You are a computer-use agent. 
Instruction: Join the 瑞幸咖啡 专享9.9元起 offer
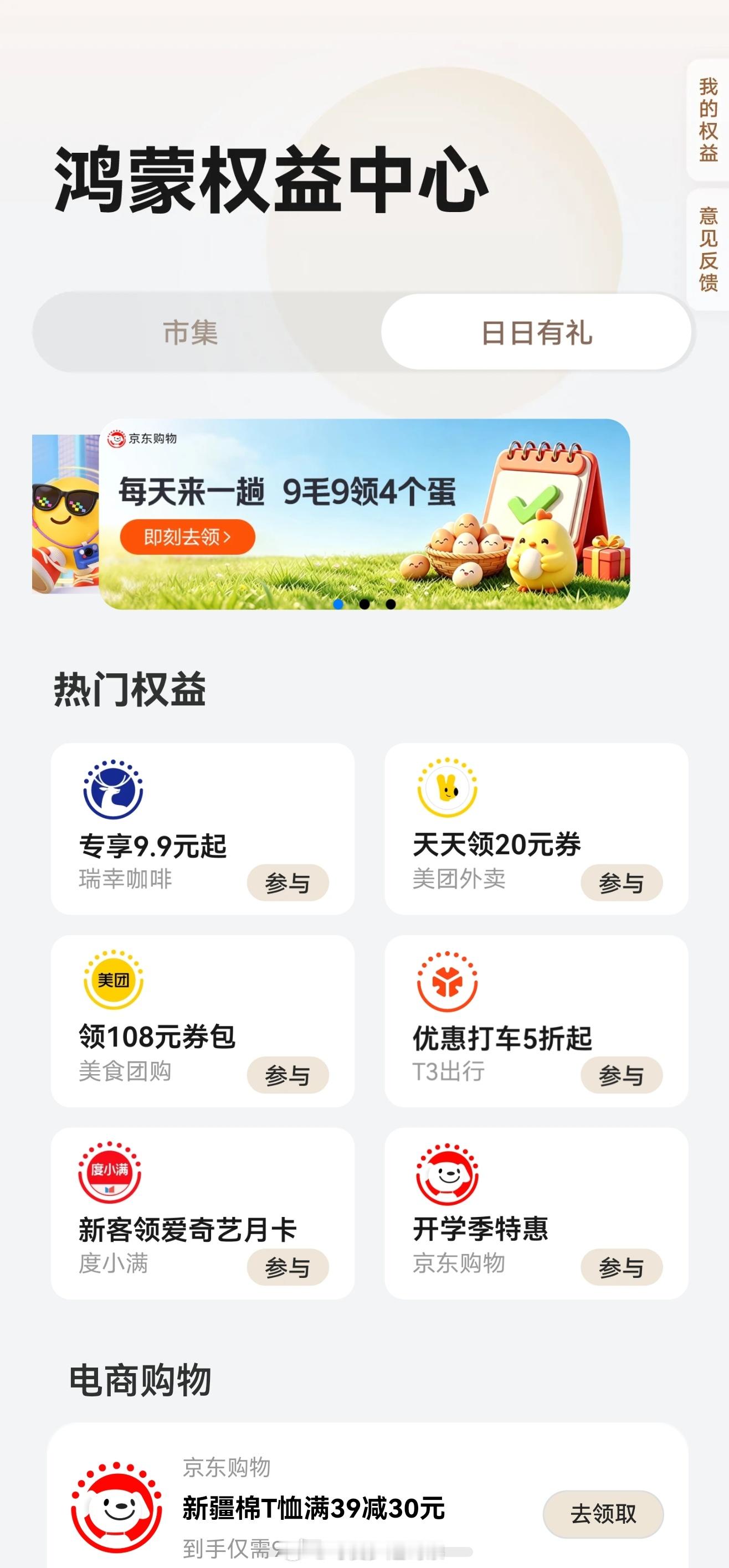288,883
